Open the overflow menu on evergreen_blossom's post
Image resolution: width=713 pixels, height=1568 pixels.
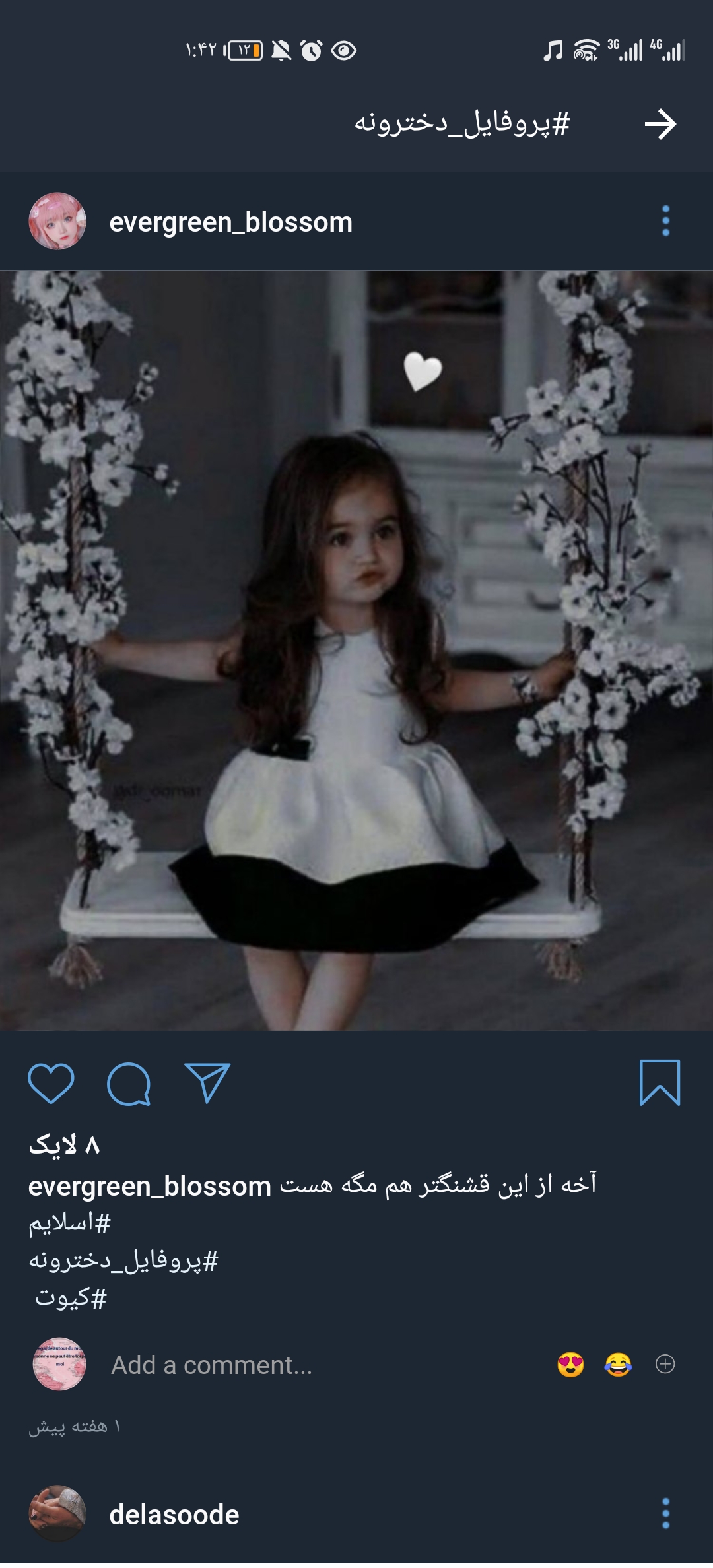(665, 221)
